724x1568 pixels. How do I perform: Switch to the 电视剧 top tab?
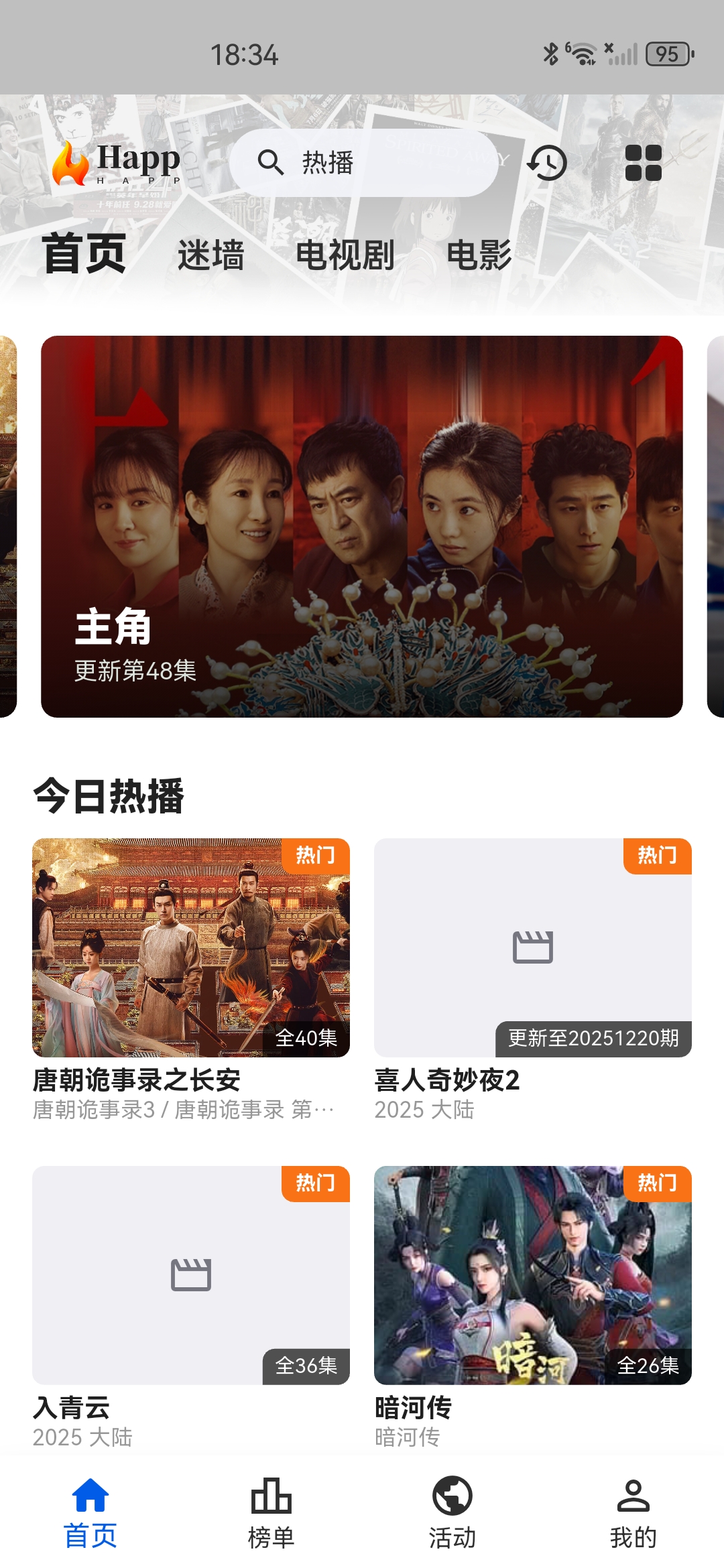pyautogui.click(x=345, y=255)
